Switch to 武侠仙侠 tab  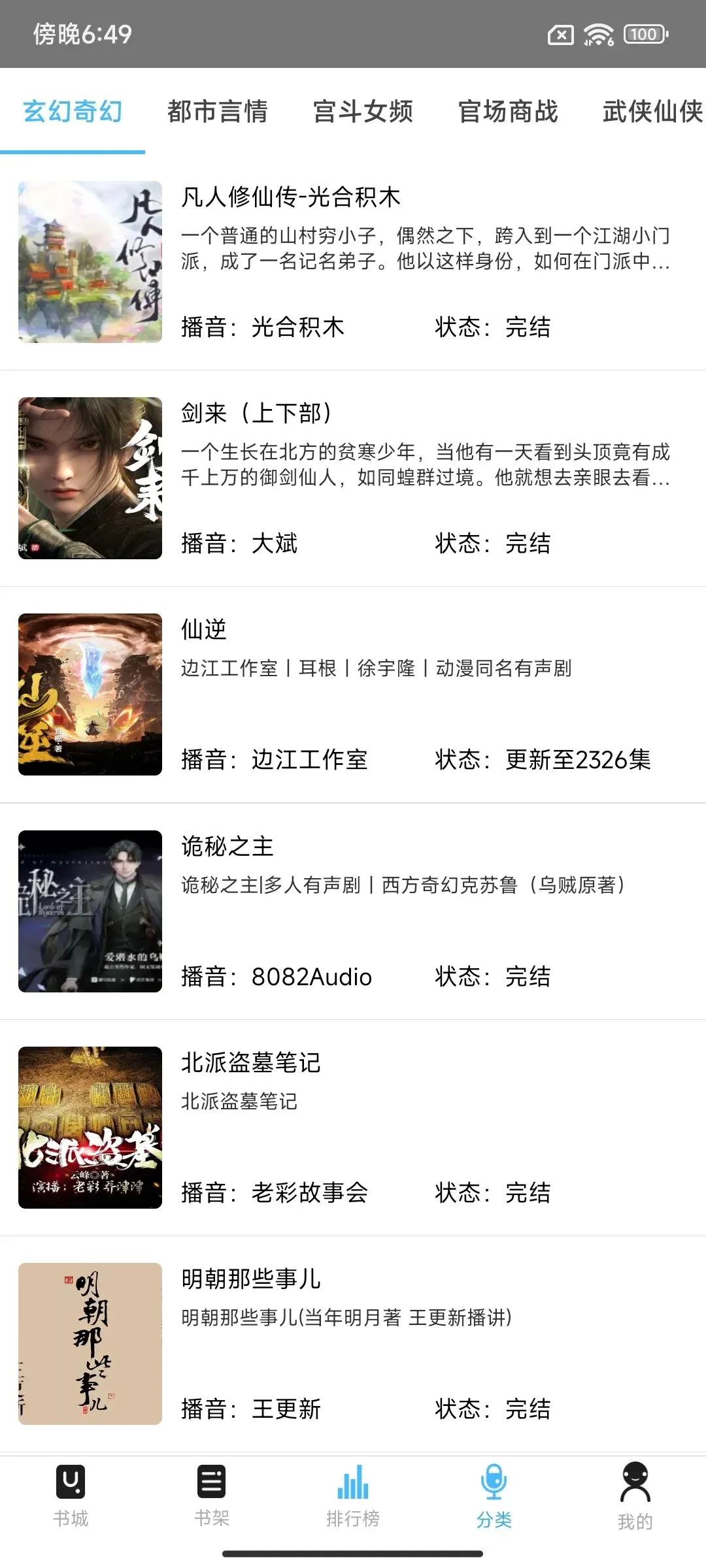tap(652, 111)
